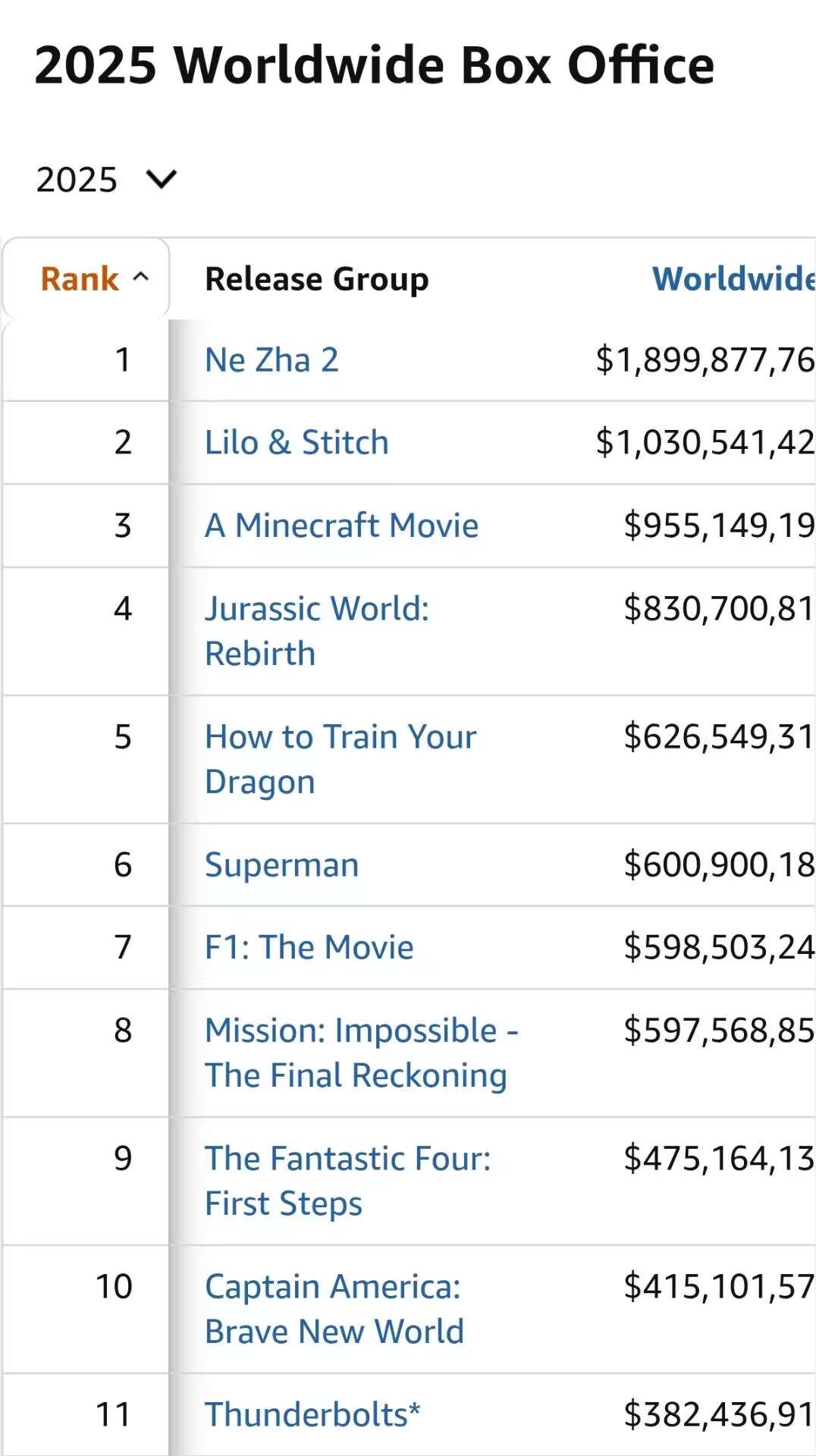Image resolution: width=816 pixels, height=1456 pixels.
Task: View Captain America: Brave New World
Action: (334, 1309)
